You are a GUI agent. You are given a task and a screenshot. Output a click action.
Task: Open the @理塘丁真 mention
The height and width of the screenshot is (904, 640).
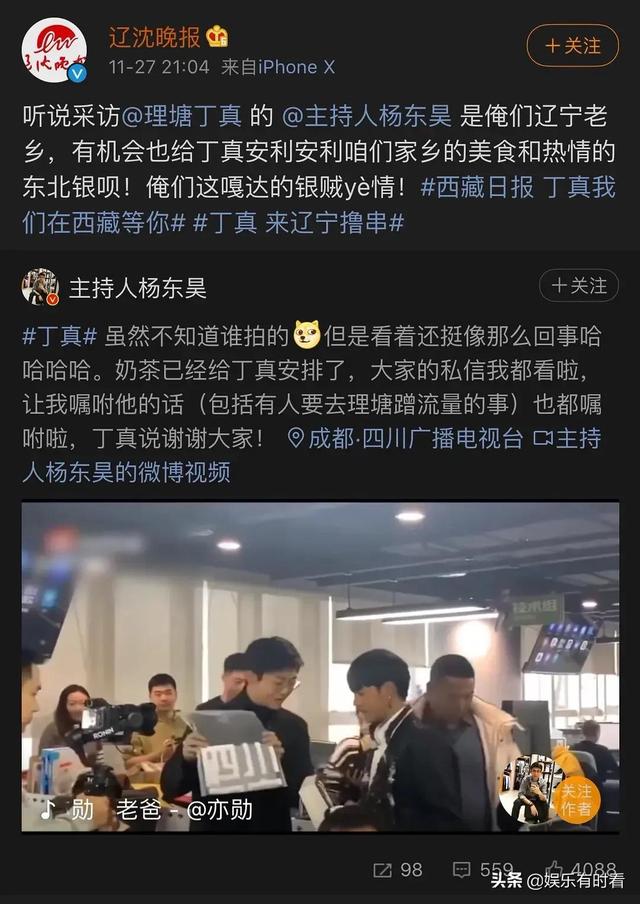181,116
